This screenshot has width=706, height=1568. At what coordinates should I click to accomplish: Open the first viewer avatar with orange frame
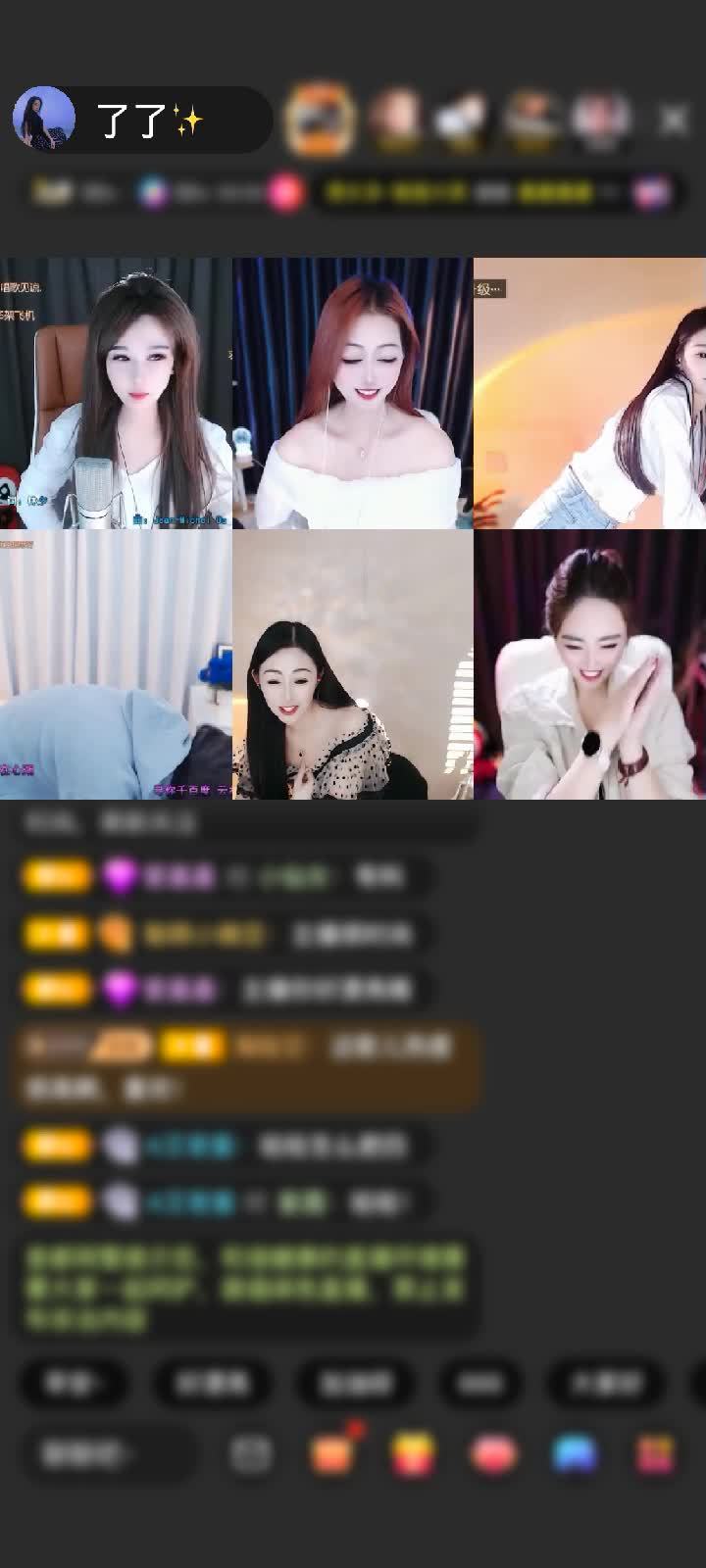[x=319, y=120]
